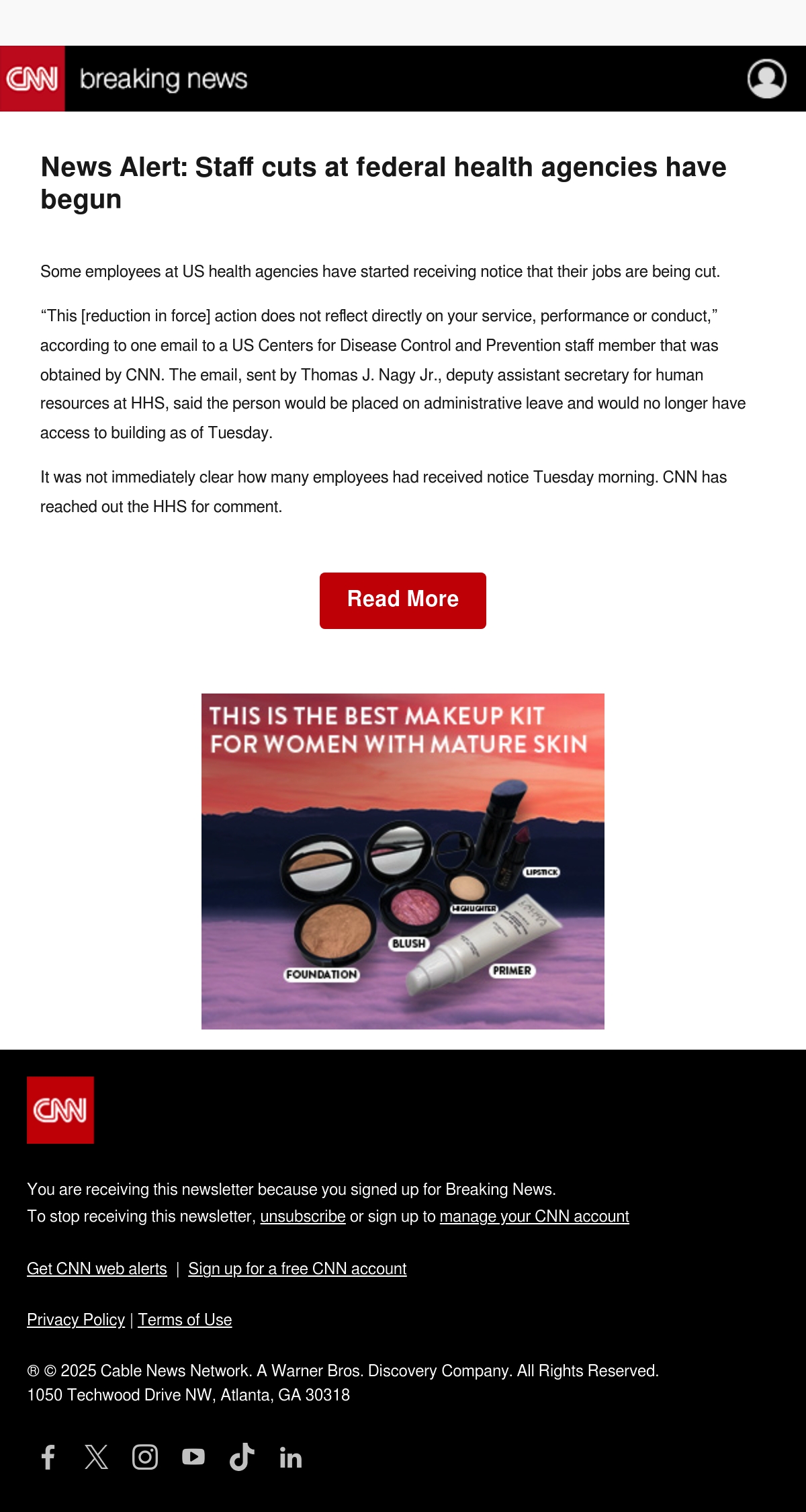Image resolution: width=806 pixels, height=1512 pixels.
Task: Open the Privacy Policy
Action: (x=76, y=1320)
